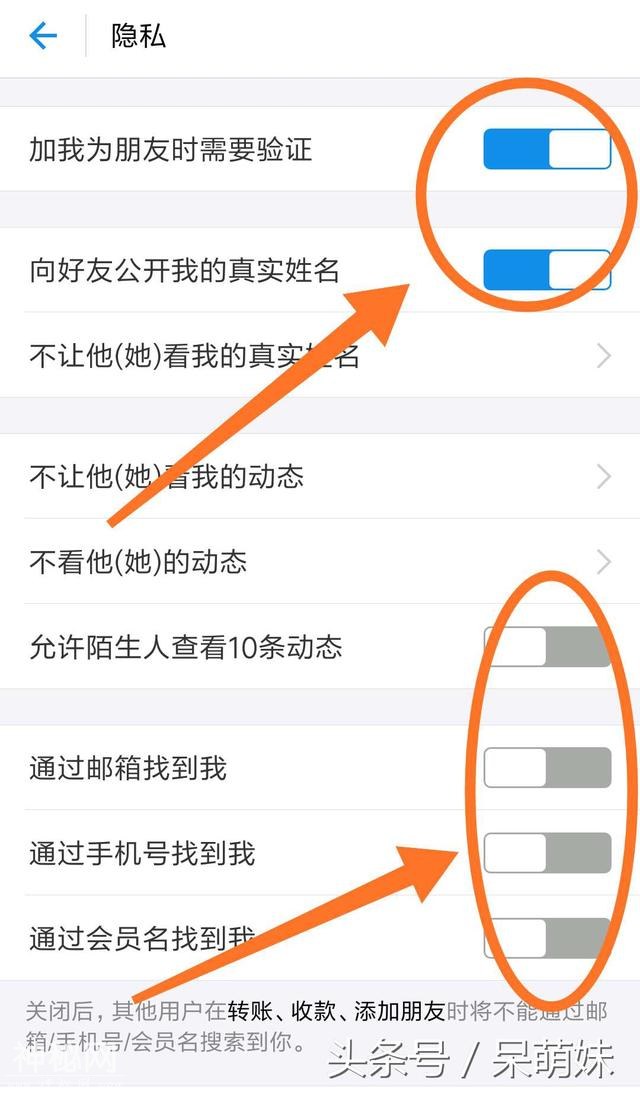Open 不看他(她)的动态 list

click(320, 562)
